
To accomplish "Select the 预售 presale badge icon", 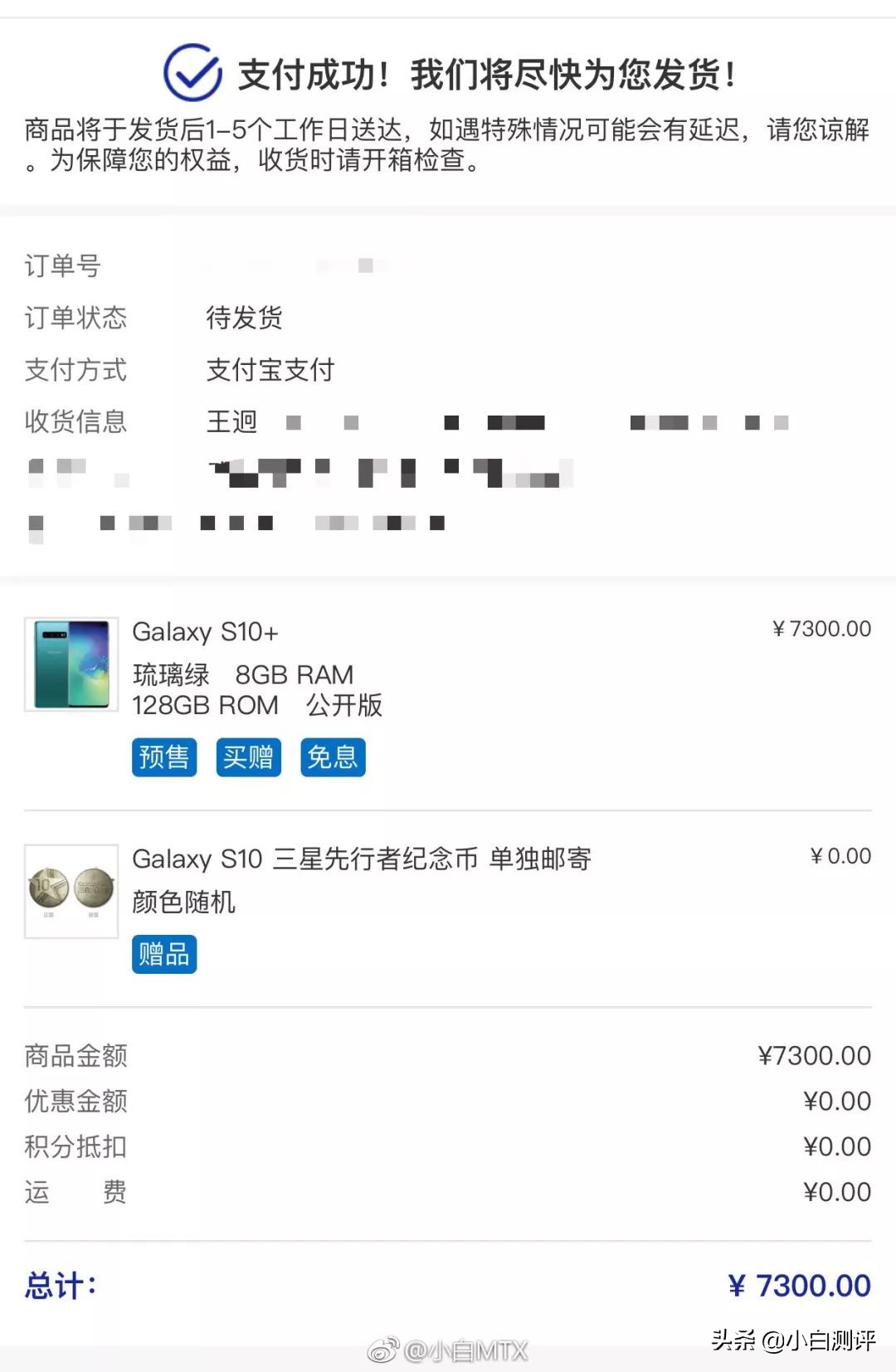I will [163, 757].
